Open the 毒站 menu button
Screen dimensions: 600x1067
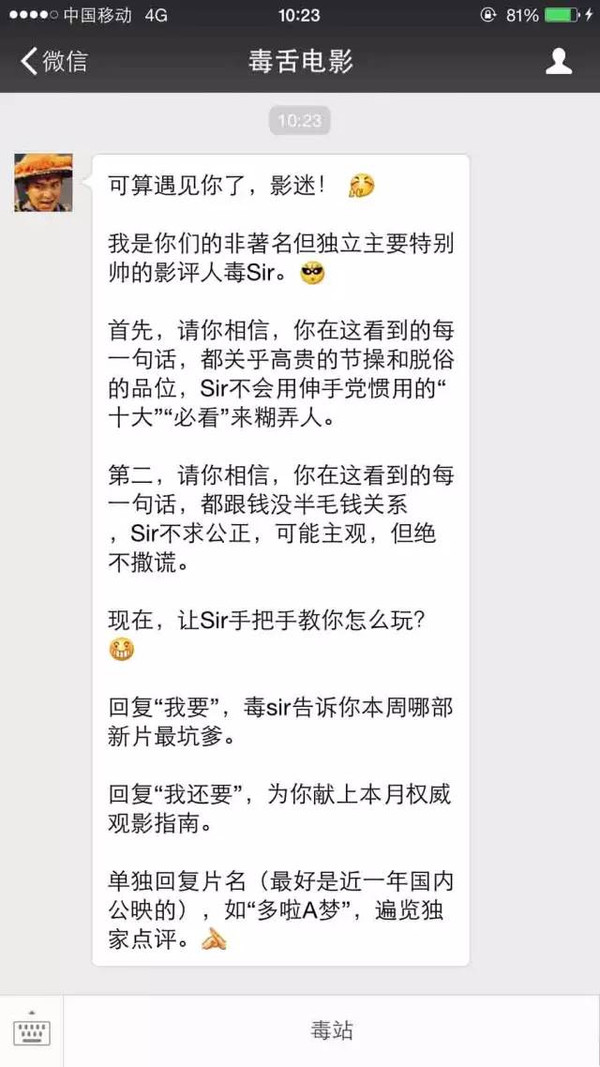point(332,1031)
